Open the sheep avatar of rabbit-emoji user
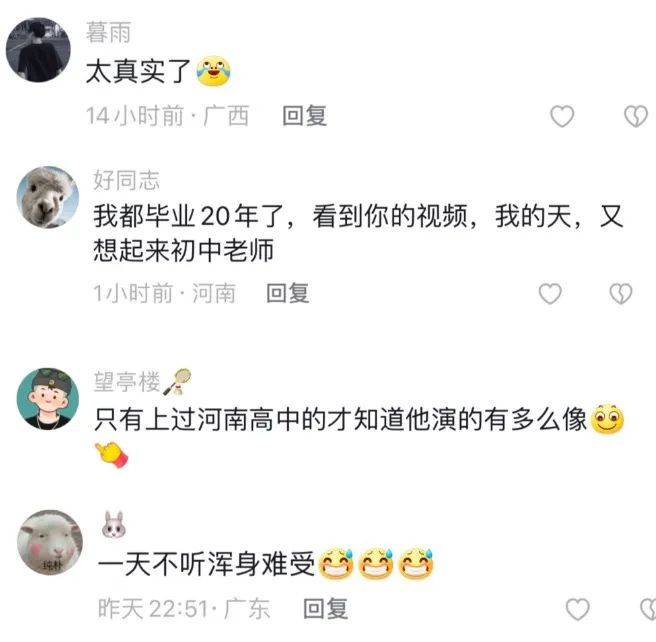Screen dimensions: 656x642 pos(48,541)
